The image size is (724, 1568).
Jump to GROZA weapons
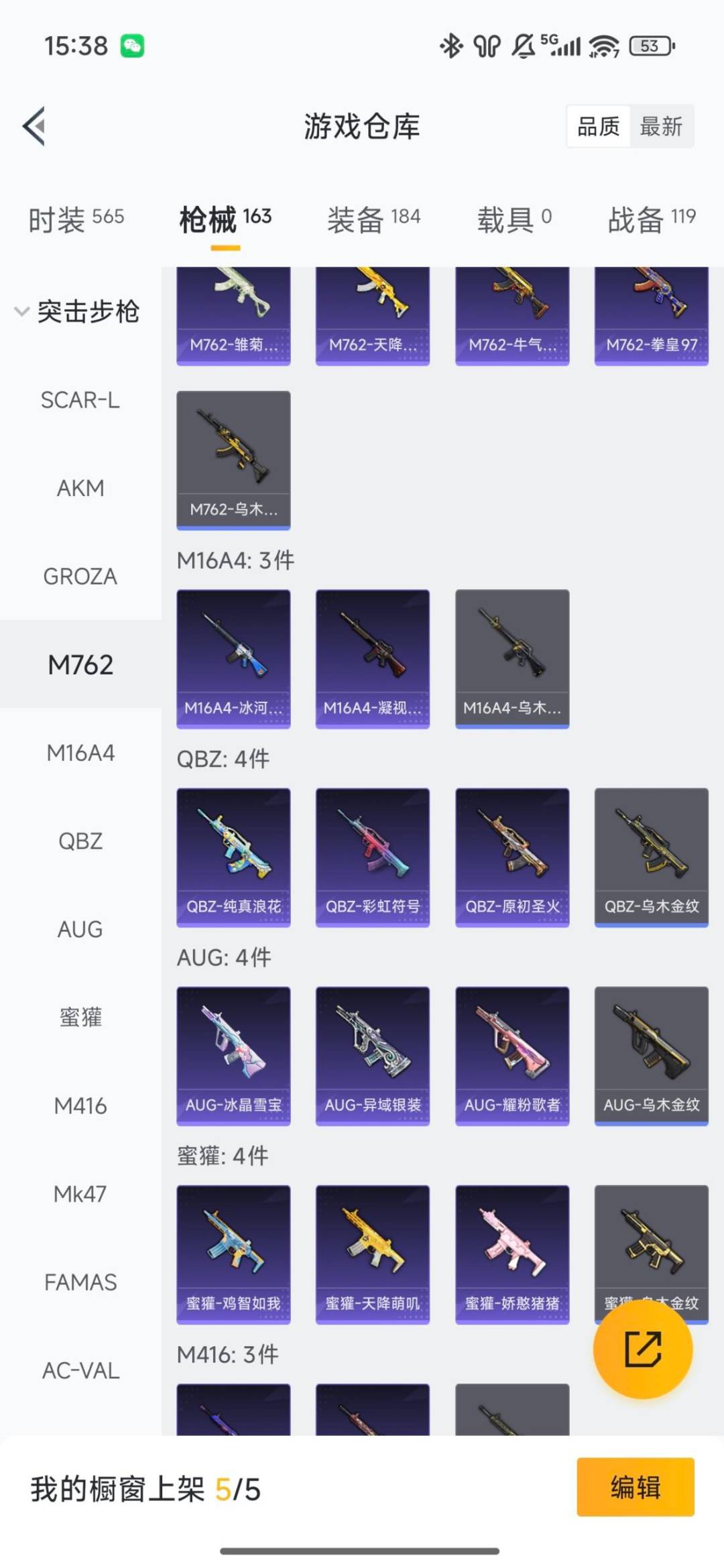(80, 577)
